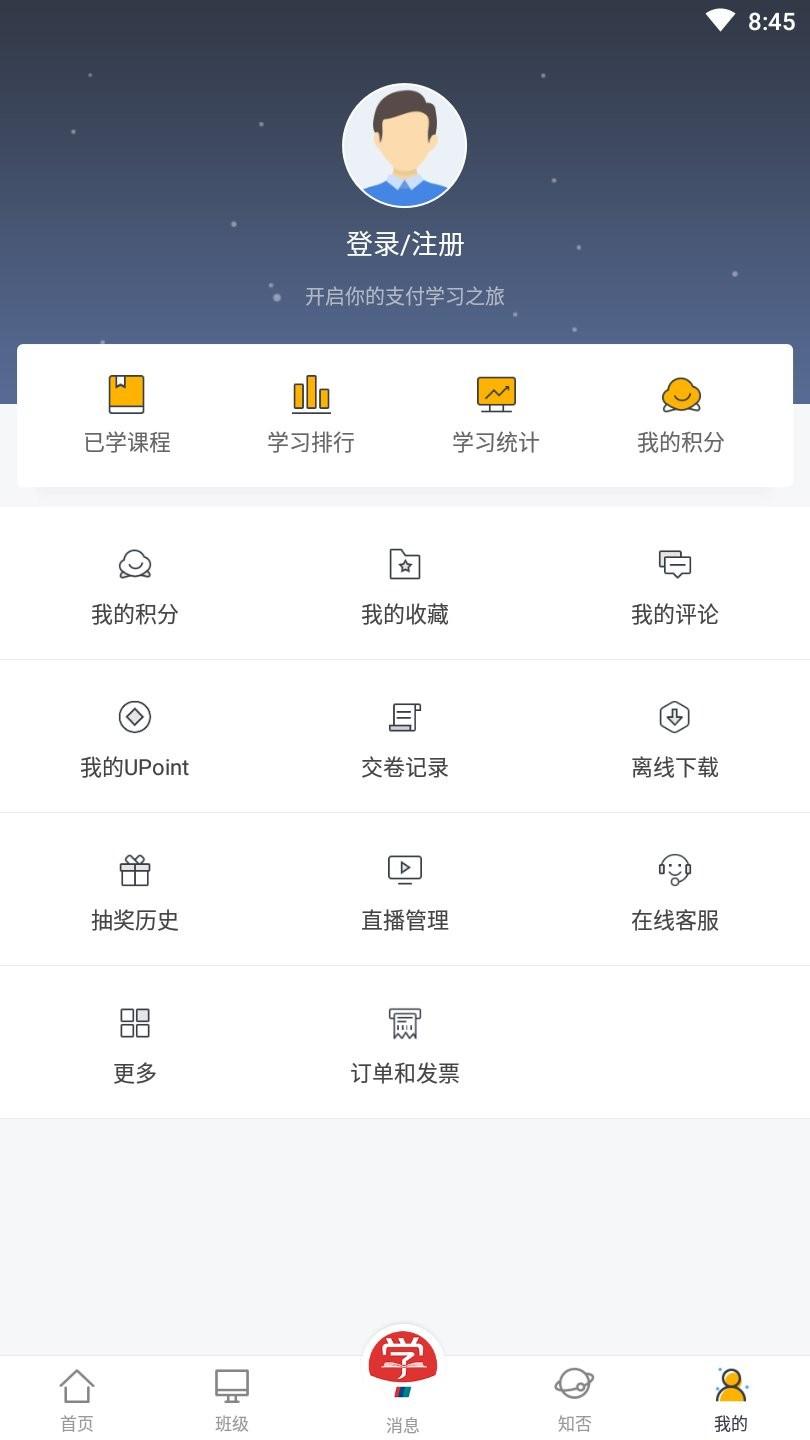
Task: View 抽奖历史 lottery history
Action: pyautogui.click(x=135, y=891)
